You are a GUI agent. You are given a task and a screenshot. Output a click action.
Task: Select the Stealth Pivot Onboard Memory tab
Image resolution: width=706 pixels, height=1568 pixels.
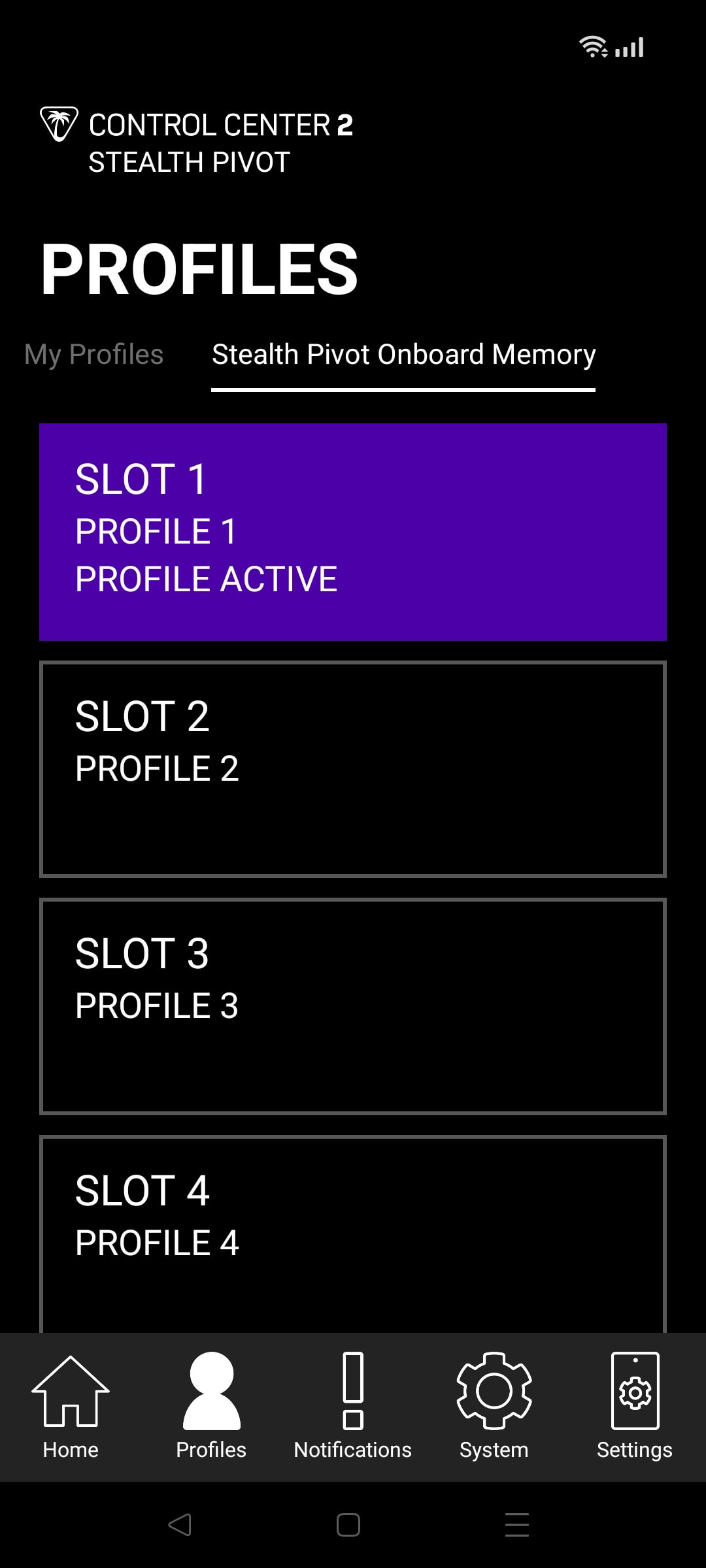403,355
